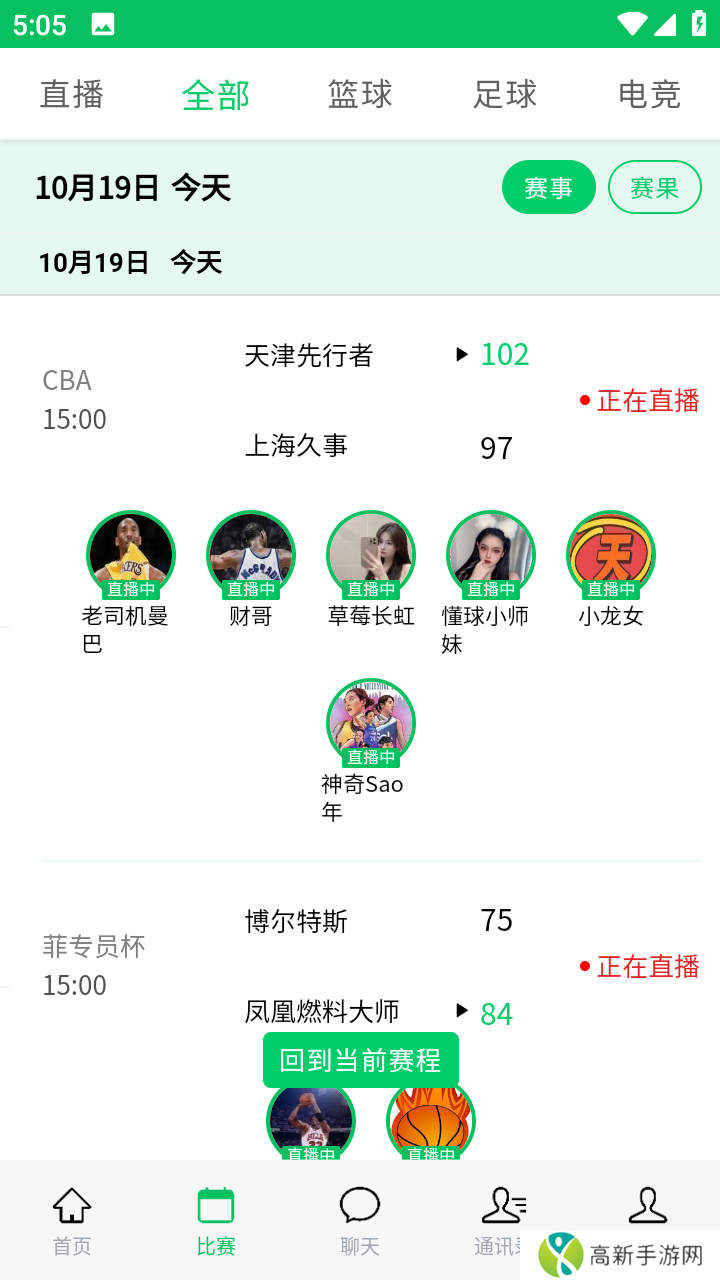Tap the 回到当前赛程 button
The height and width of the screenshot is (1280, 720).
[x=360, y=1059]
